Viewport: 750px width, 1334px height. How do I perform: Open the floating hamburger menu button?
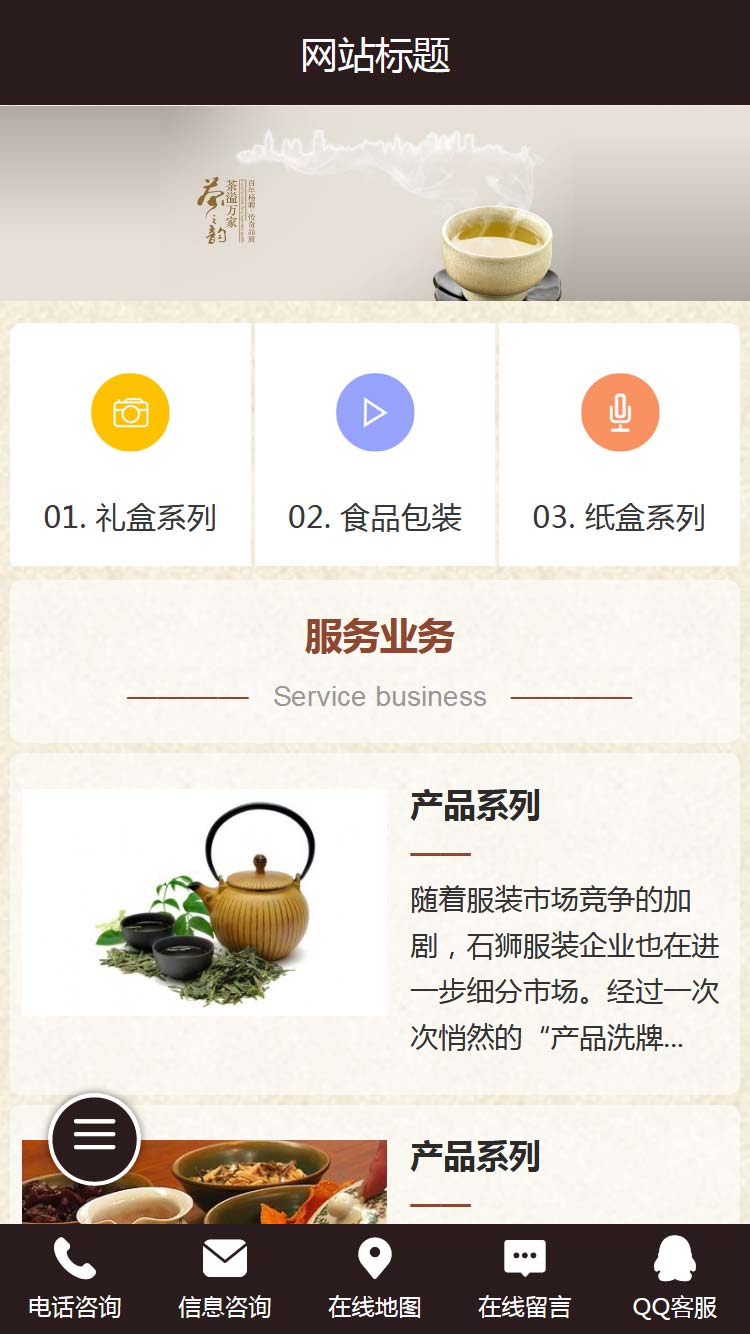(x=94, y=1138)
